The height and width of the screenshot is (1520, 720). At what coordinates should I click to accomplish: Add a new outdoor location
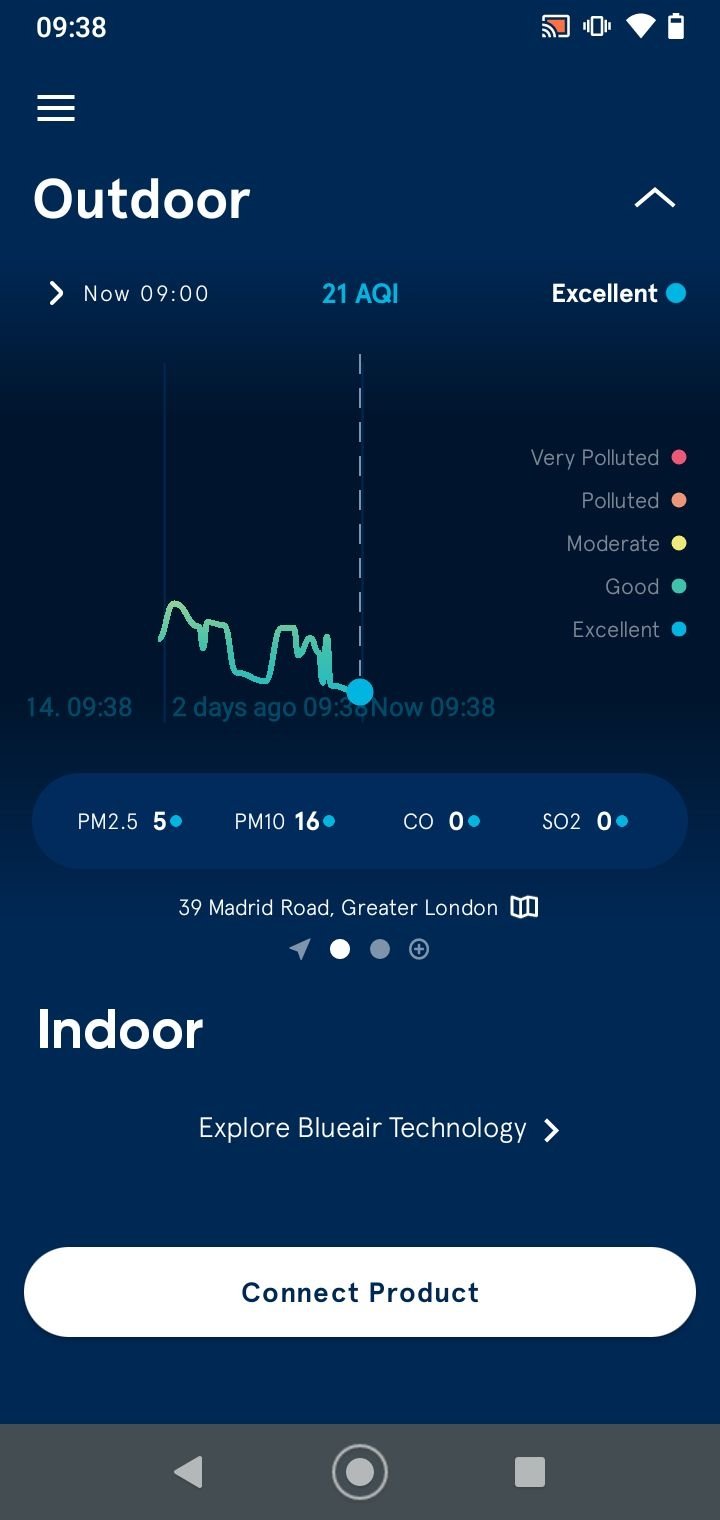coord(419,949)
